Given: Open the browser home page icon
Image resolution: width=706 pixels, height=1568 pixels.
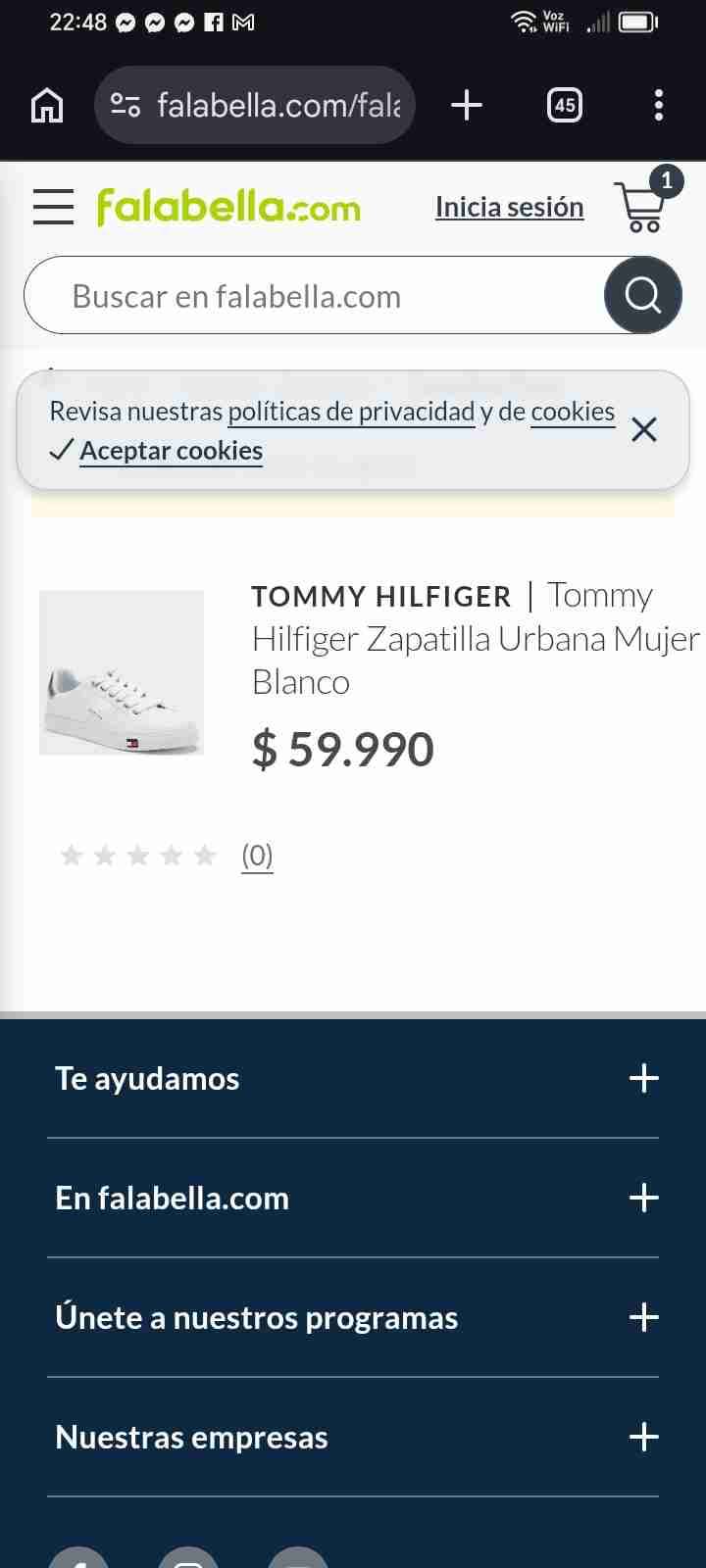Looking at the screenshot, I should click(x=46, y=105).
